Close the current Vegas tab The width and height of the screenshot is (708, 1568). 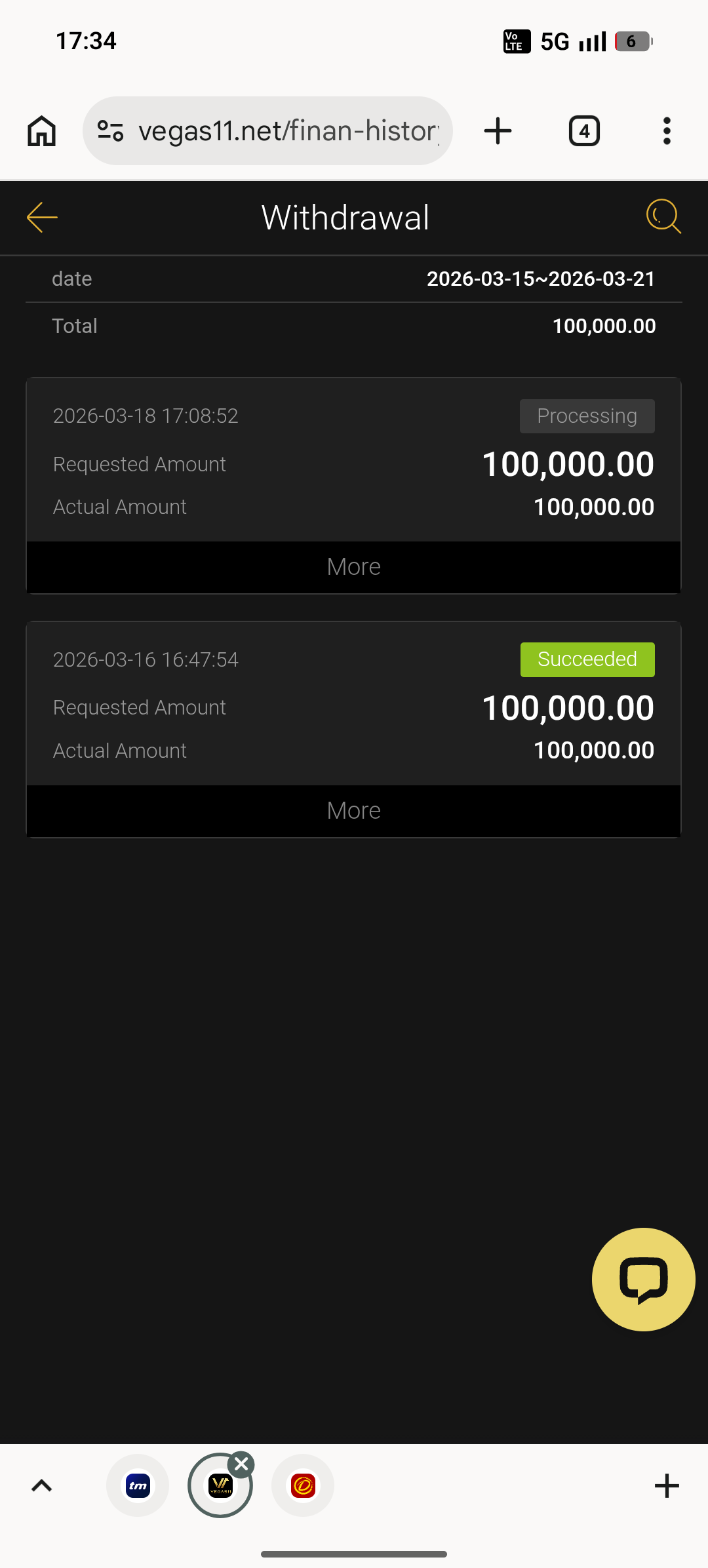(242, 1464)
